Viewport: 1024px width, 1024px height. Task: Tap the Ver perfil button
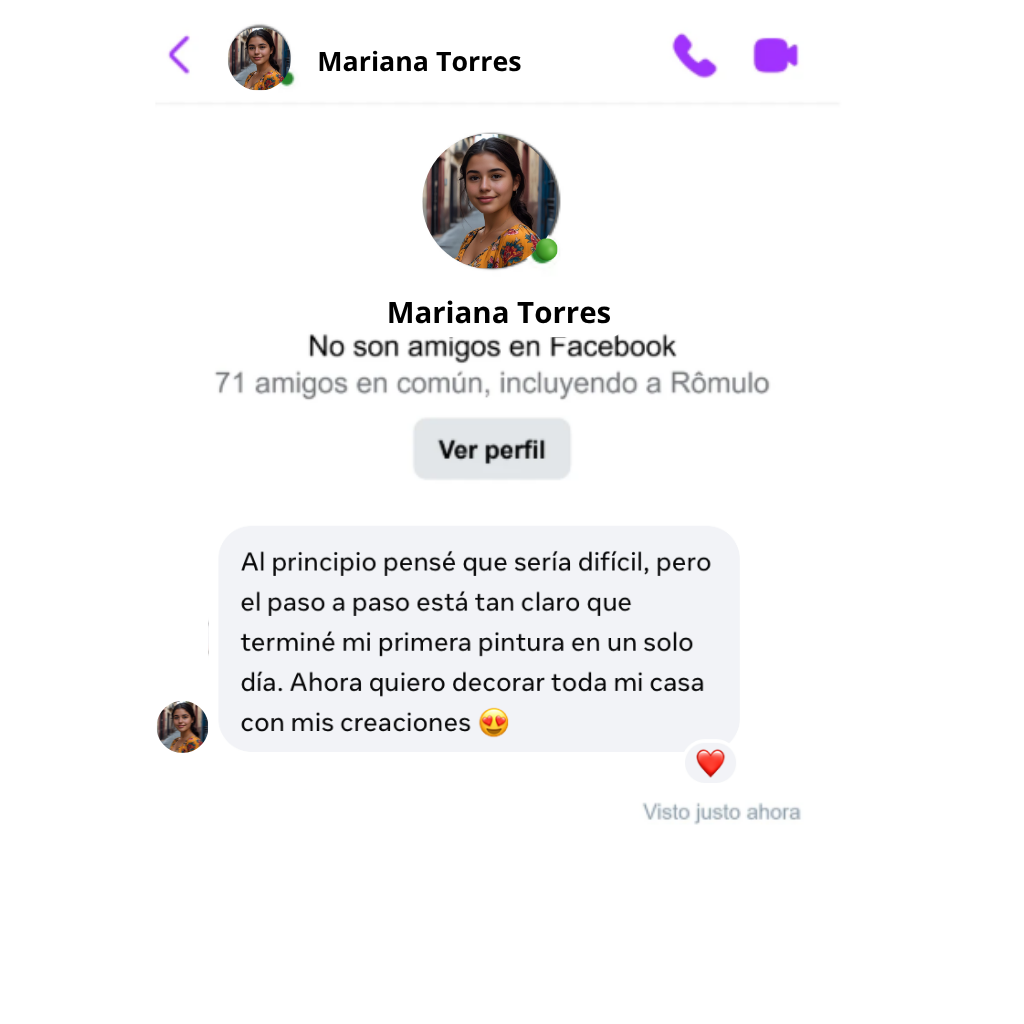pyautogui.click(x=492, y=449)
